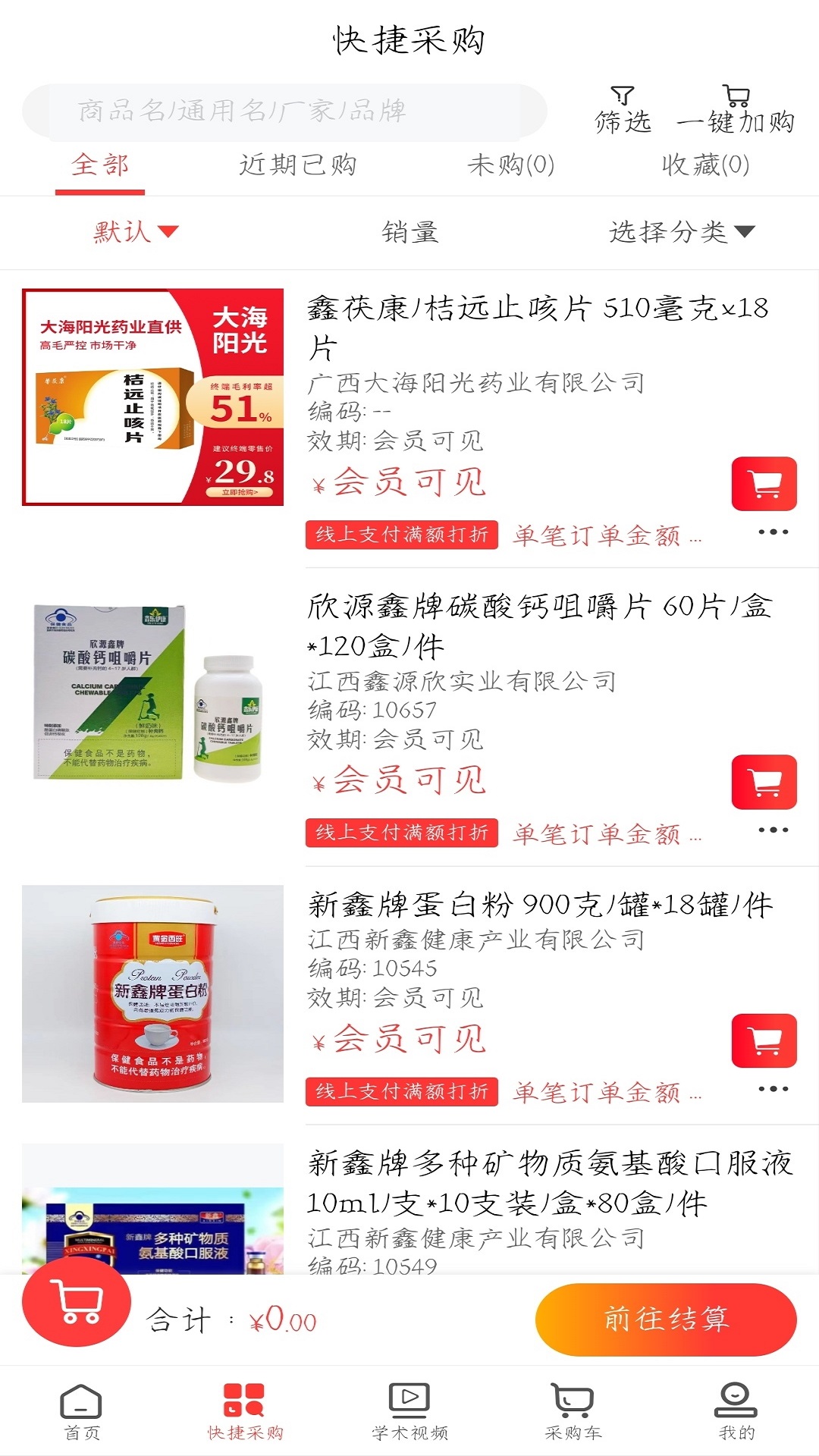Open the 选择分类 category dropdown
This screenshot has width=819, height=1456.
point(677,232)
